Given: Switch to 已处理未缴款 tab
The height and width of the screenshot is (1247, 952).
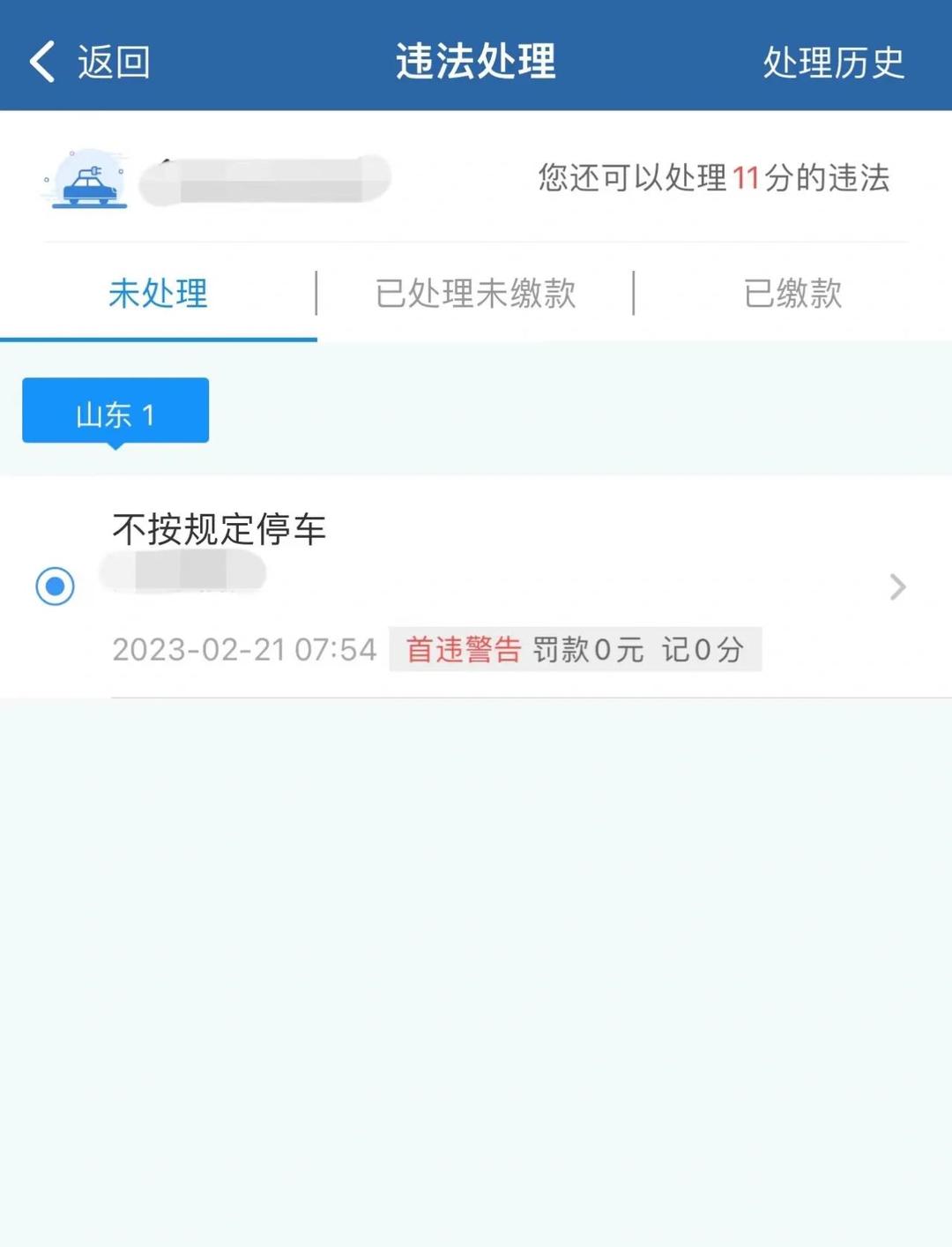Looking at the screenshot, I should [475, 294].
